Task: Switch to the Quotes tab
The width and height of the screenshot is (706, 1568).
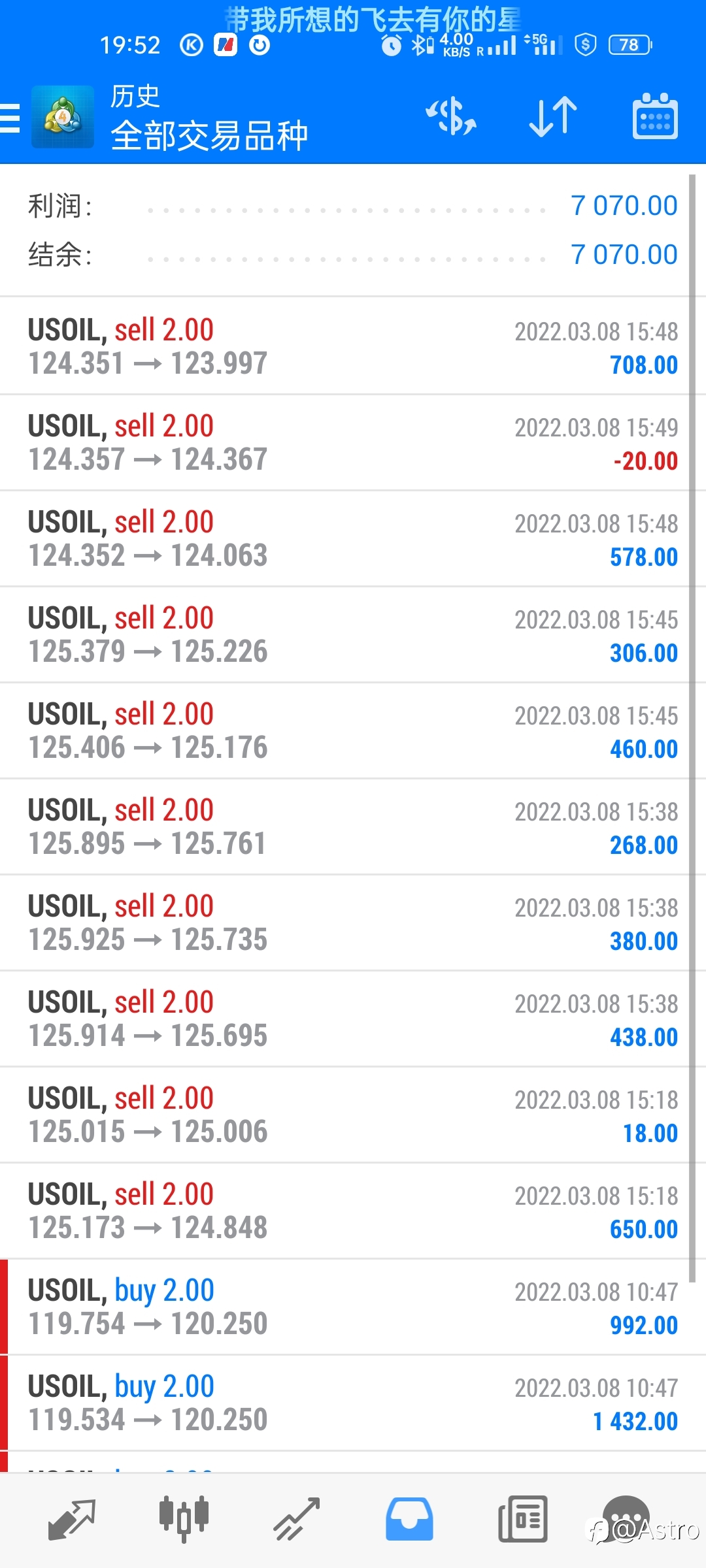Action: (72, 1519)
